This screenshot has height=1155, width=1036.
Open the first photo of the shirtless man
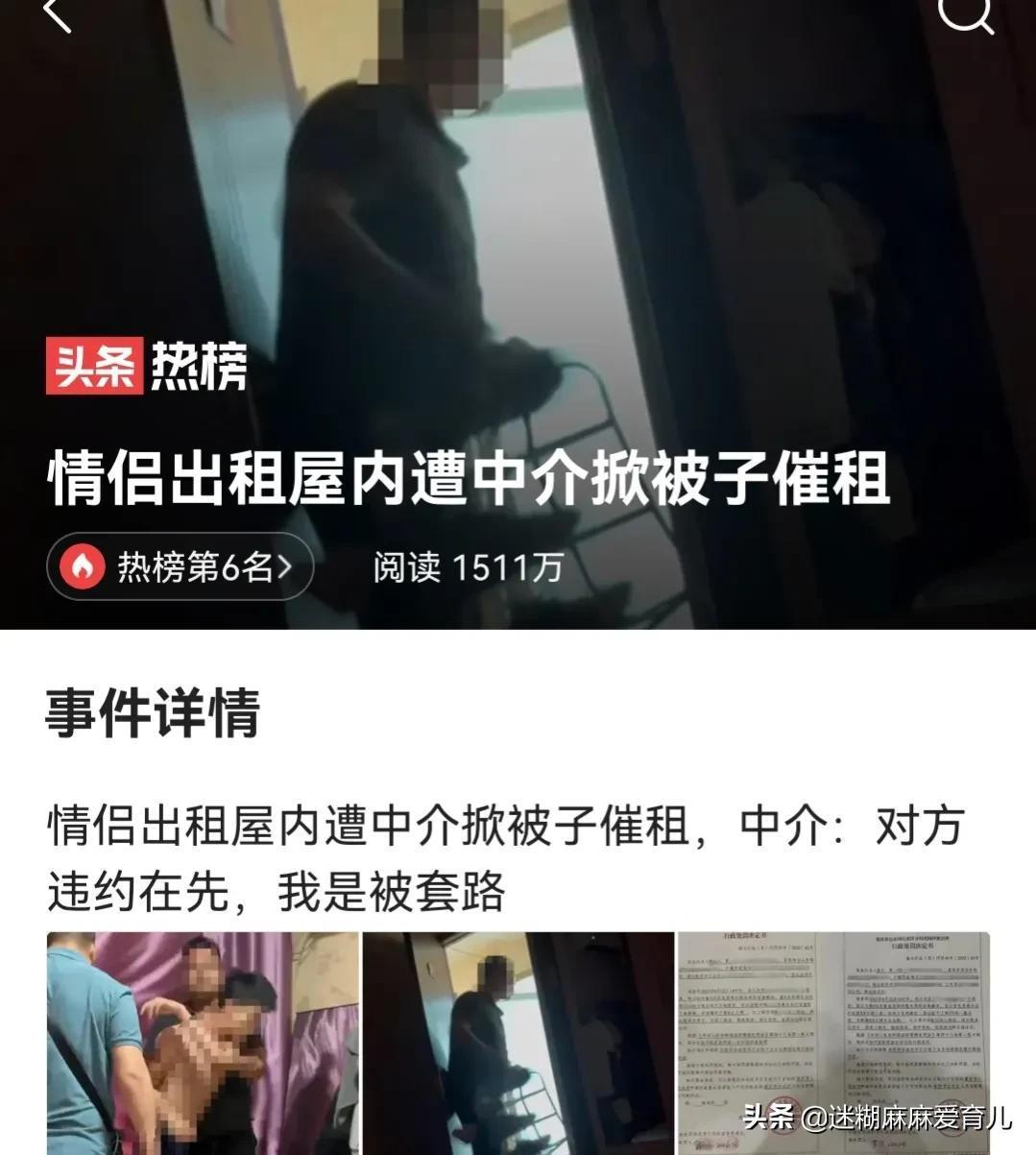point(203,1043)
